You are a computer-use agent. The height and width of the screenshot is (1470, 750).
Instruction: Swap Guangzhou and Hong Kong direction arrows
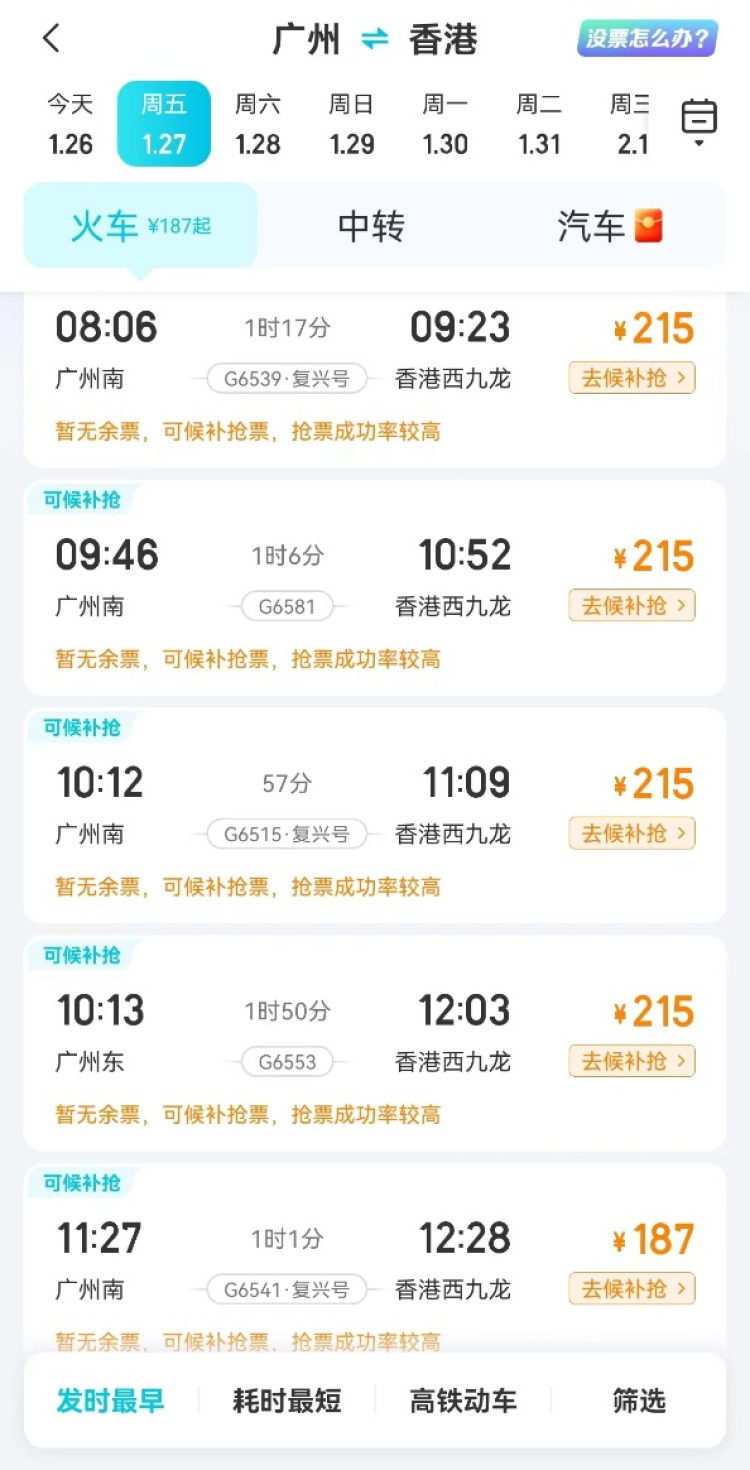[374, 40]
